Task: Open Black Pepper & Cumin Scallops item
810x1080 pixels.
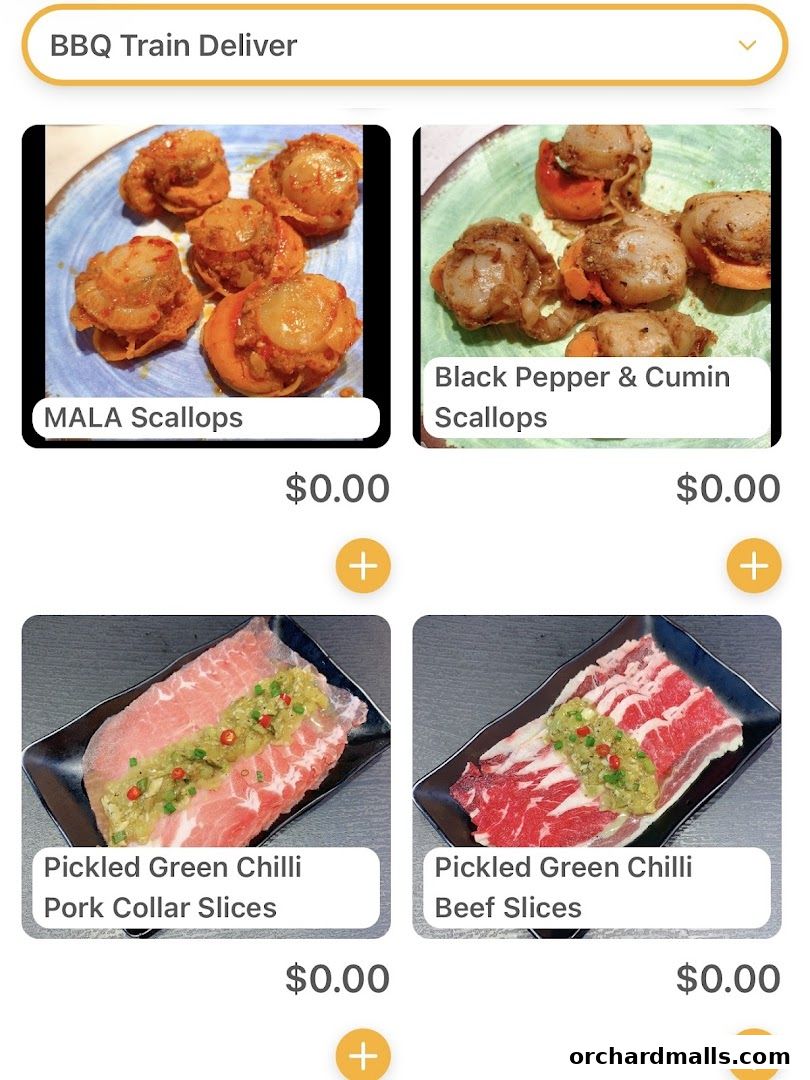Action: pyautogui.click(x=596, y=285)
